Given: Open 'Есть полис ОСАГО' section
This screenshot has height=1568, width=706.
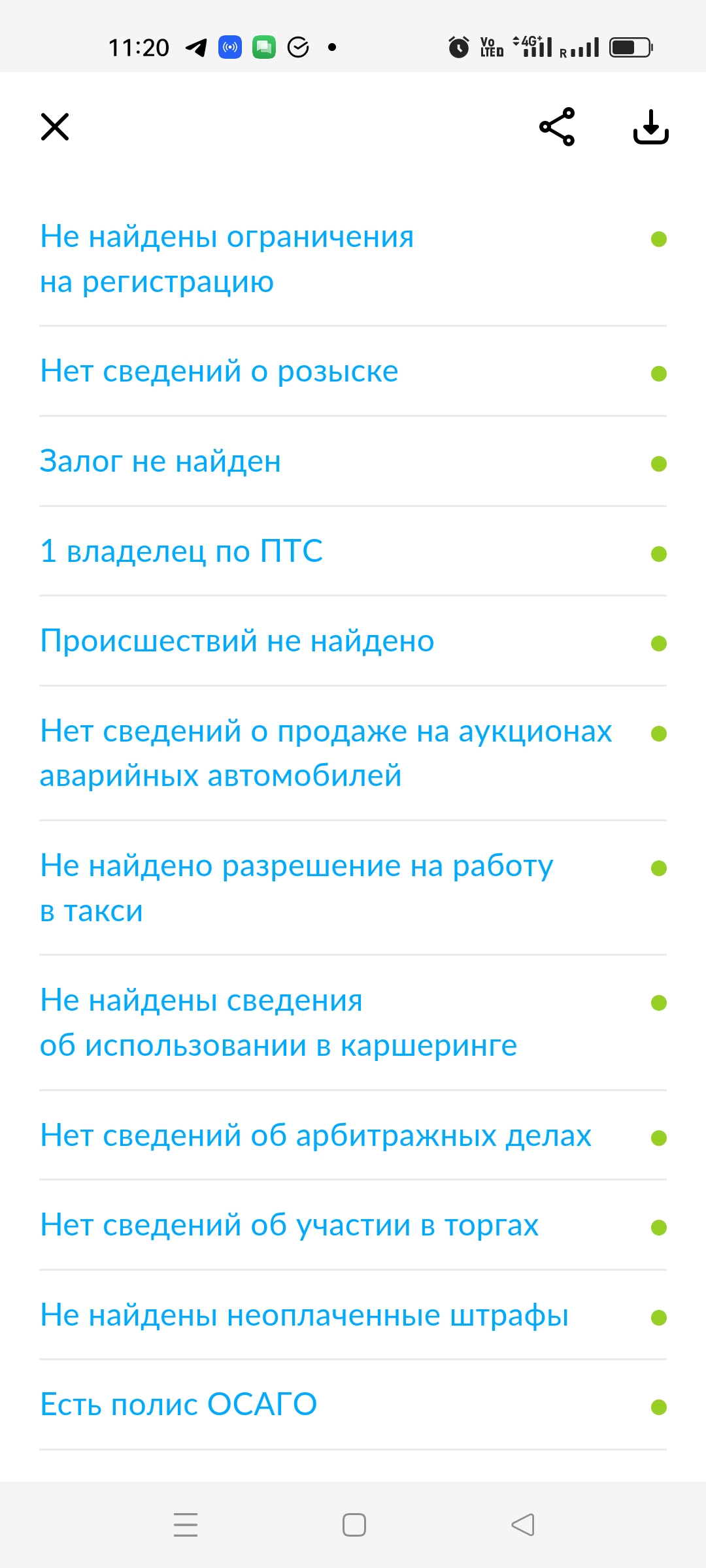Looking at the screenshot, I should 353,1405.
